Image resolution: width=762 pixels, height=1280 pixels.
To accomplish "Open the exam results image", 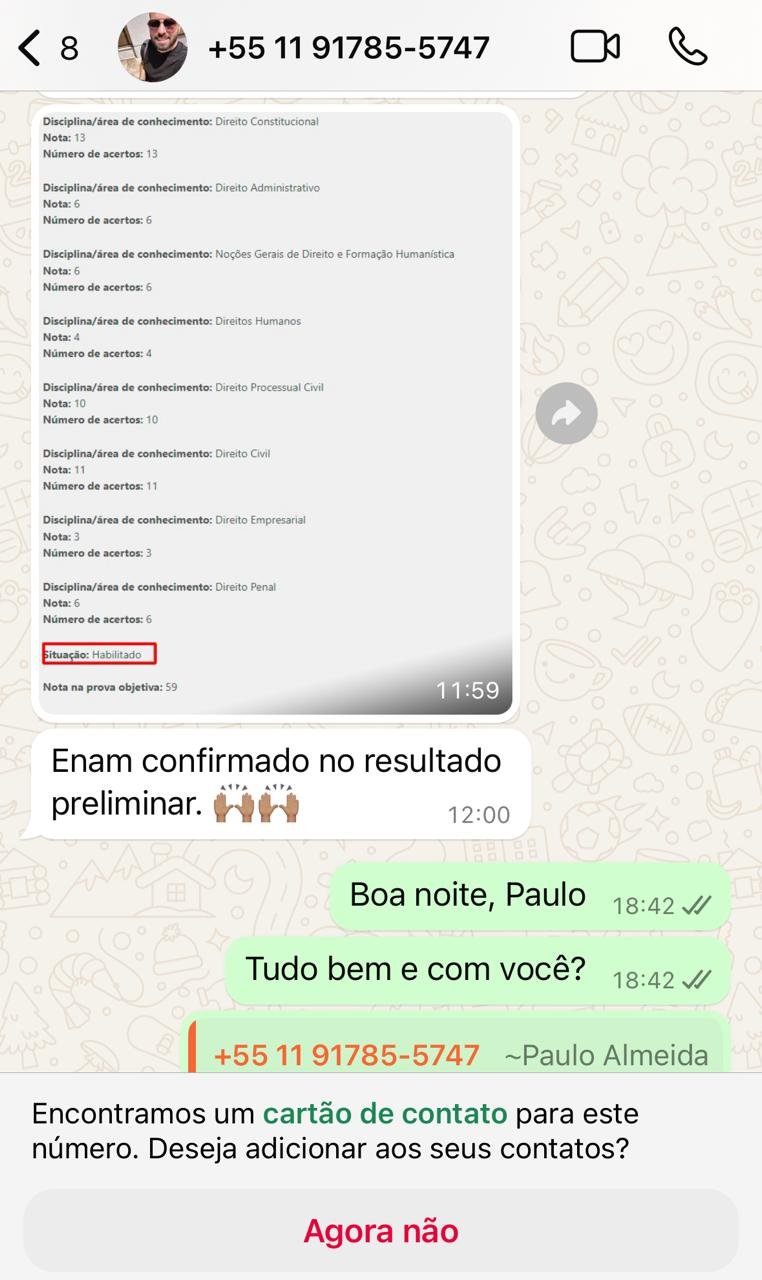I will [276, 412].
